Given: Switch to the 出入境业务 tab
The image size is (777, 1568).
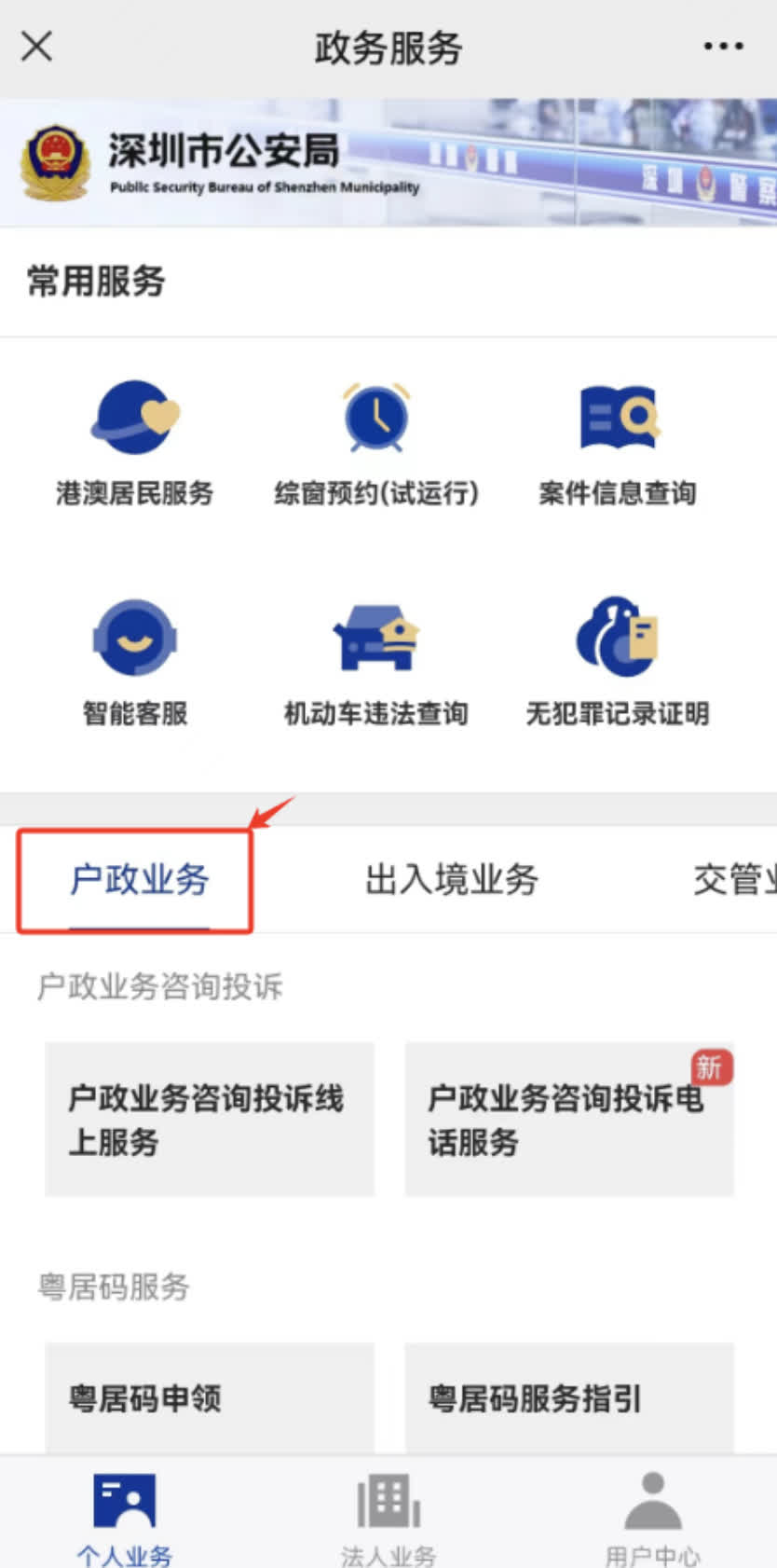Looking at the screenshot, I should [452, 879].
